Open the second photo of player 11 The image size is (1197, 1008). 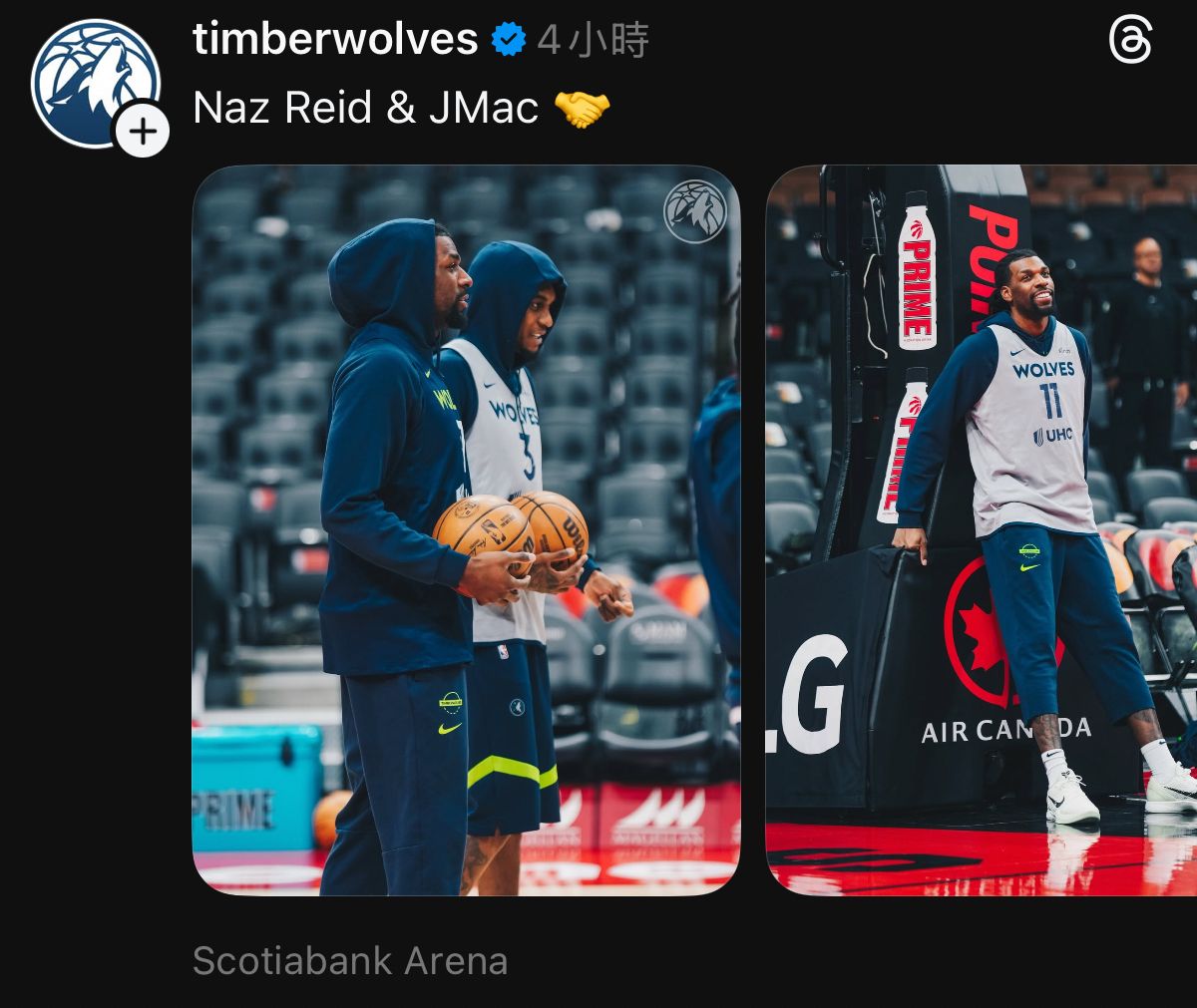[982, 528]
